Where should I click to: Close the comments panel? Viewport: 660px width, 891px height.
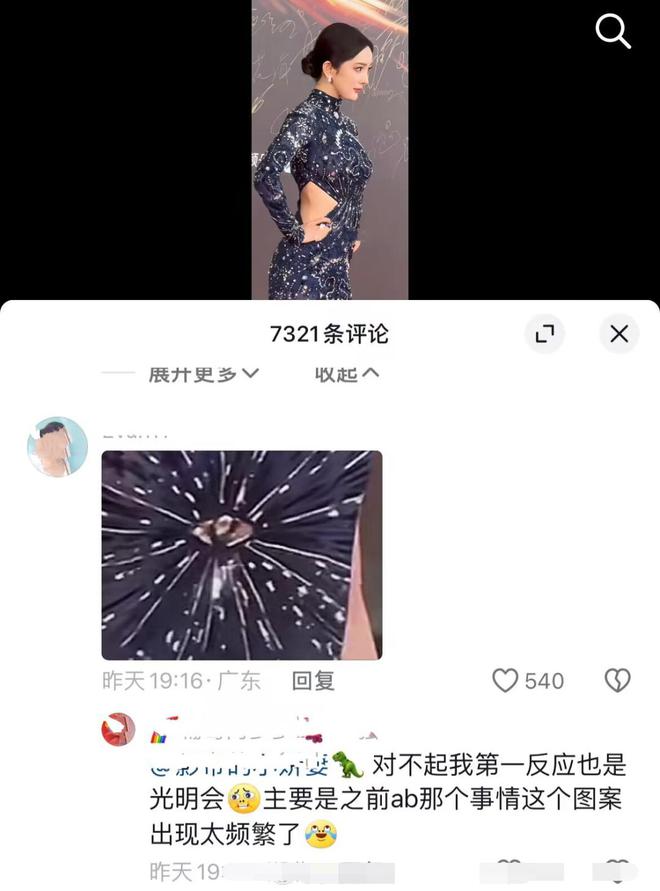(x=619, y=334)
